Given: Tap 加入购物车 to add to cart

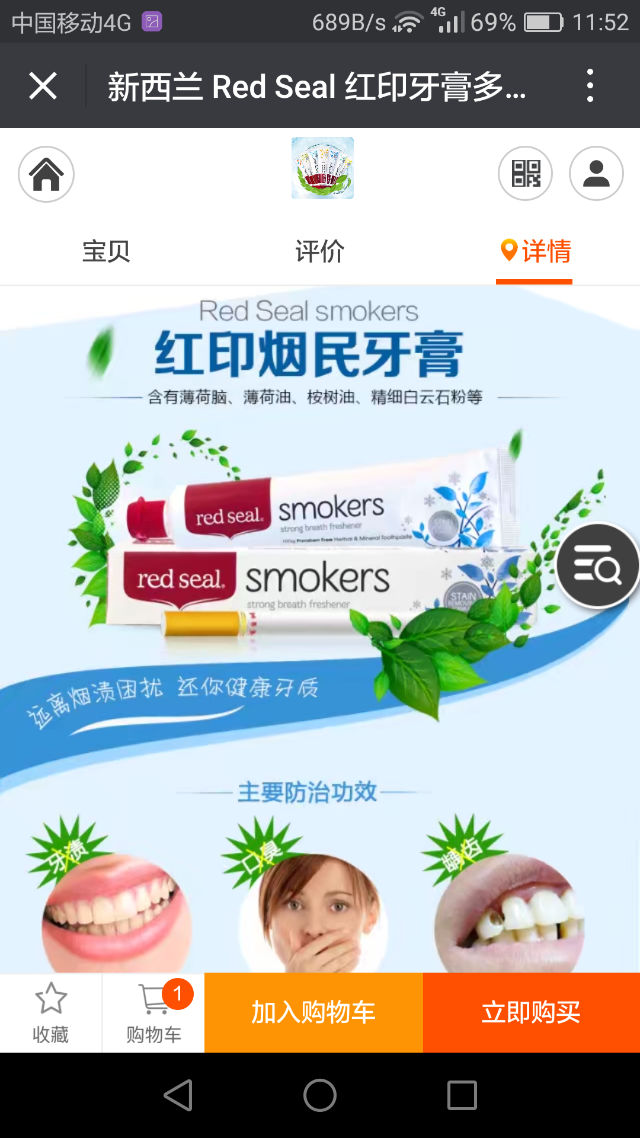Looking at the screenshot, I should 313,1012.
